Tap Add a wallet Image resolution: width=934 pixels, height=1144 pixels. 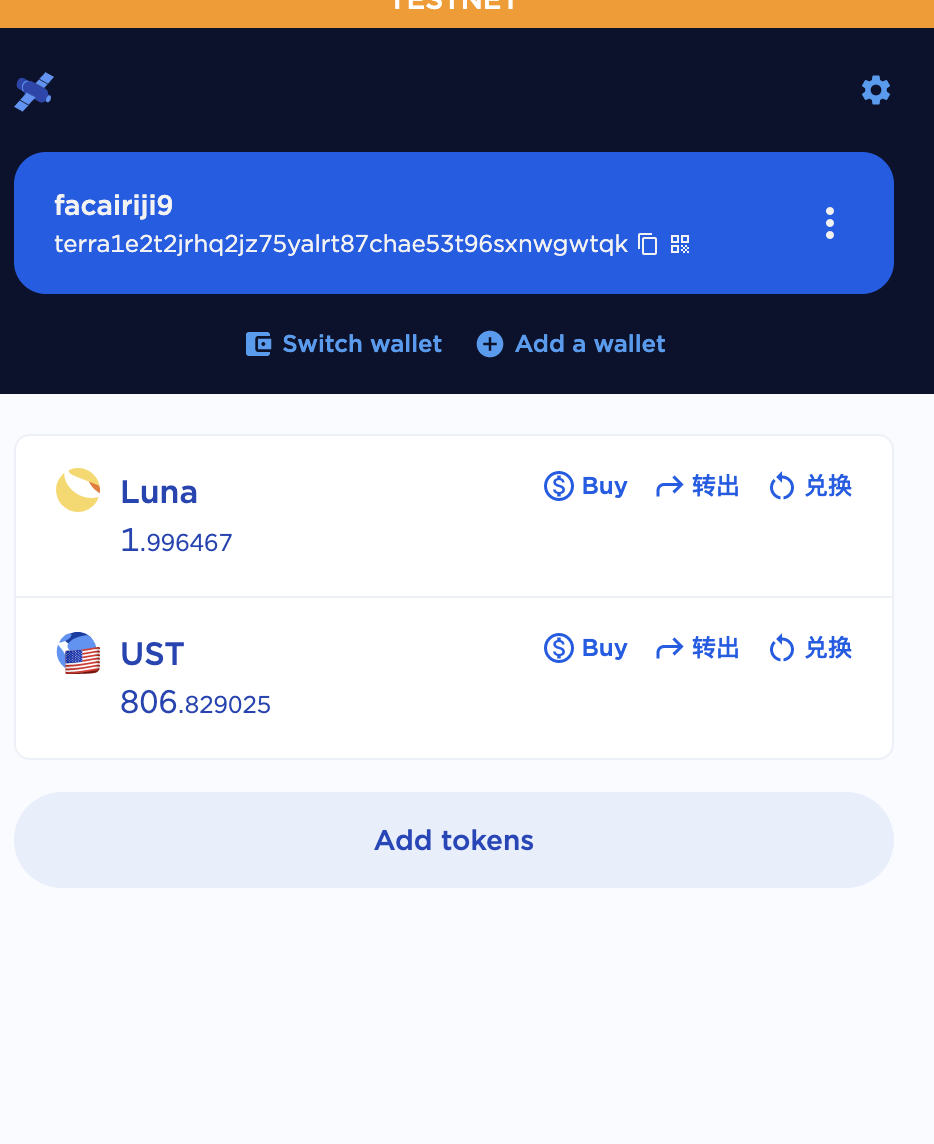click(x=571, y=344)
